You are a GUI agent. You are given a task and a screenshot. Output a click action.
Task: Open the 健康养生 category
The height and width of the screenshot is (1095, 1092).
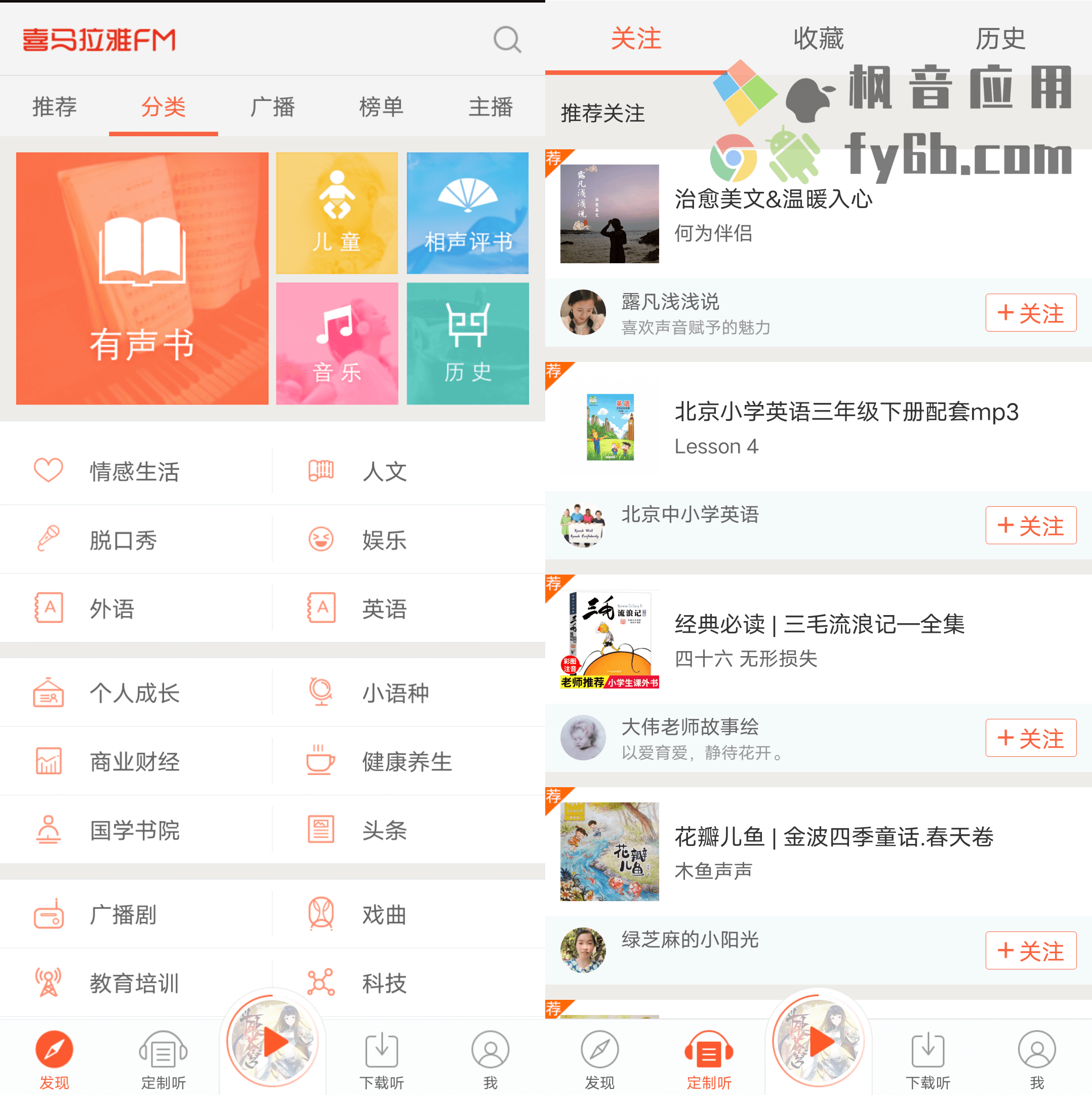click(407, 761)
